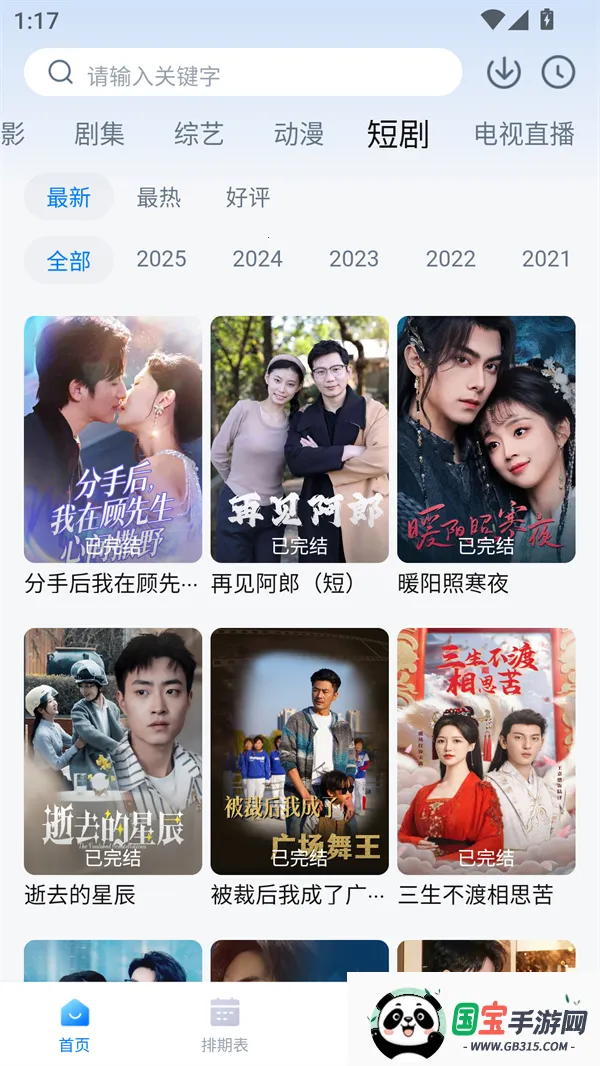600x1066 pixels.
Task: Filter by year 2024
Action: (257, 259)
